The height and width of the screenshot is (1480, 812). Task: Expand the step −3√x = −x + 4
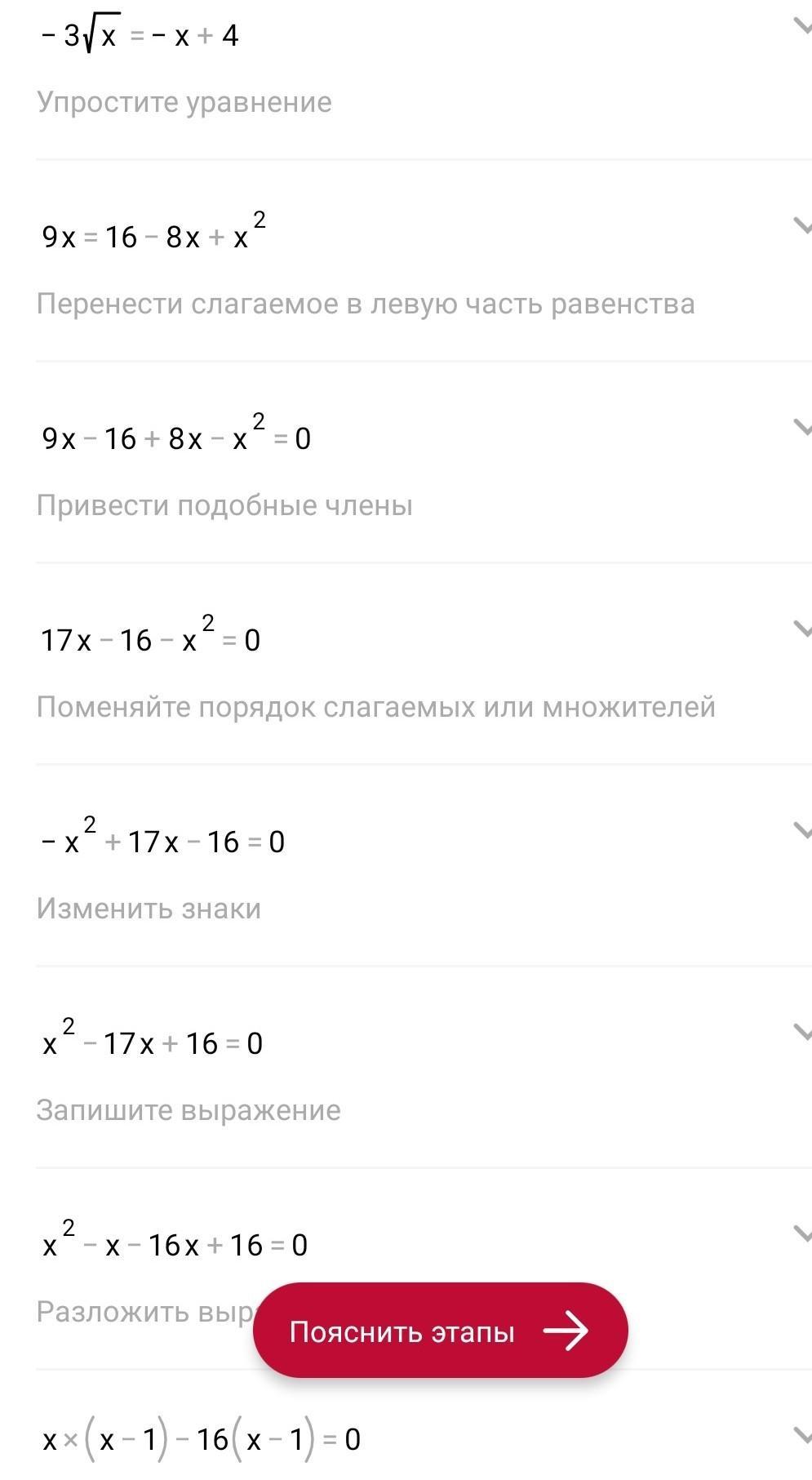(802, 24)
